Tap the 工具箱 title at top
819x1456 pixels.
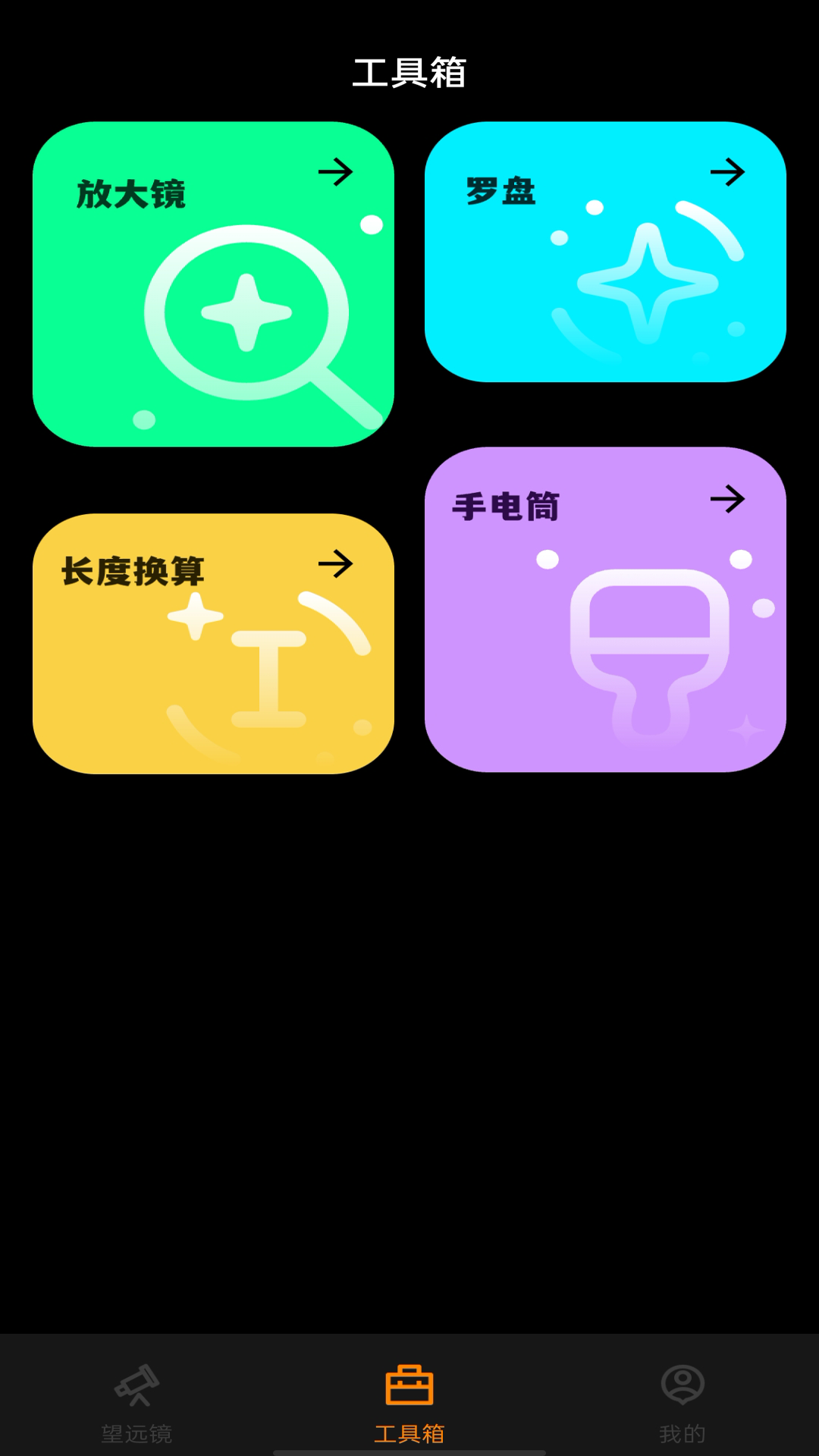(x=409, y=73)
